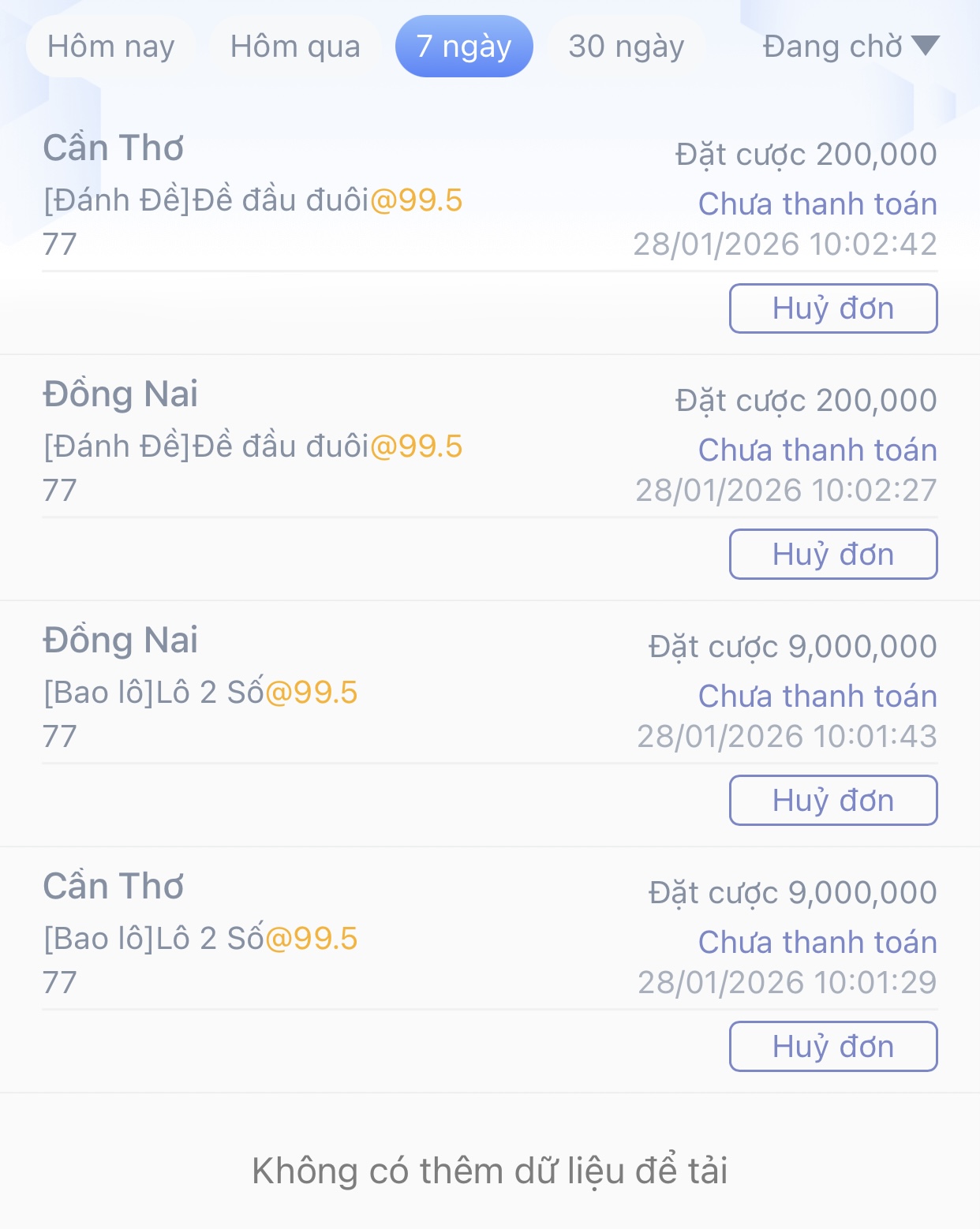
Task: Tap Huỷ đơn for Cần Thơ 10:01:29
Action: coord(832,1047)
